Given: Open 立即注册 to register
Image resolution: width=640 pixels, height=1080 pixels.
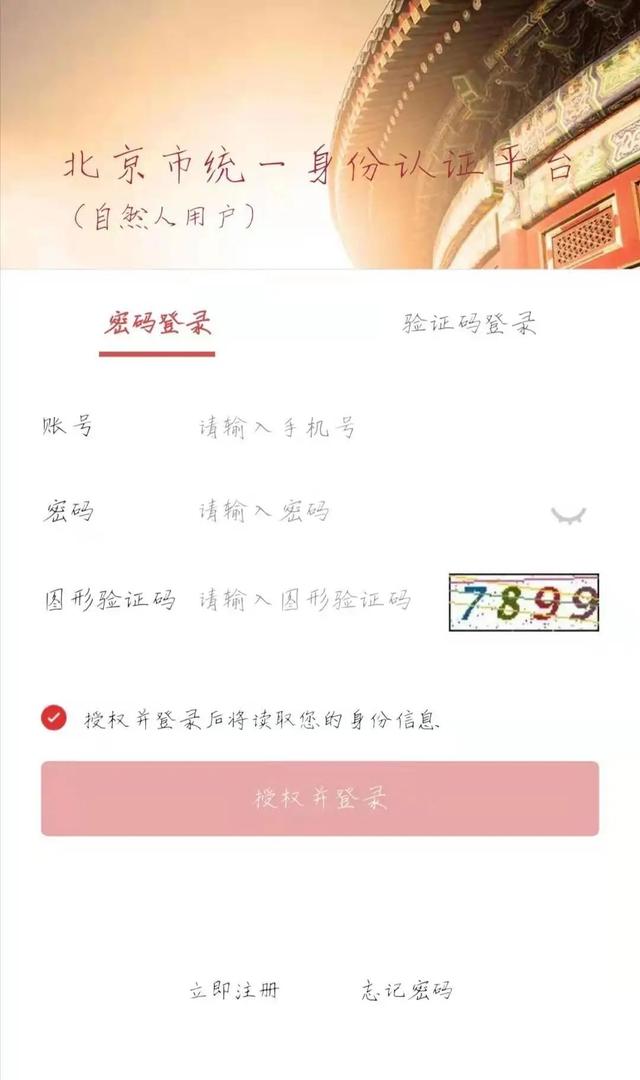Looking at the screenshot, I should tap(234, 990).
